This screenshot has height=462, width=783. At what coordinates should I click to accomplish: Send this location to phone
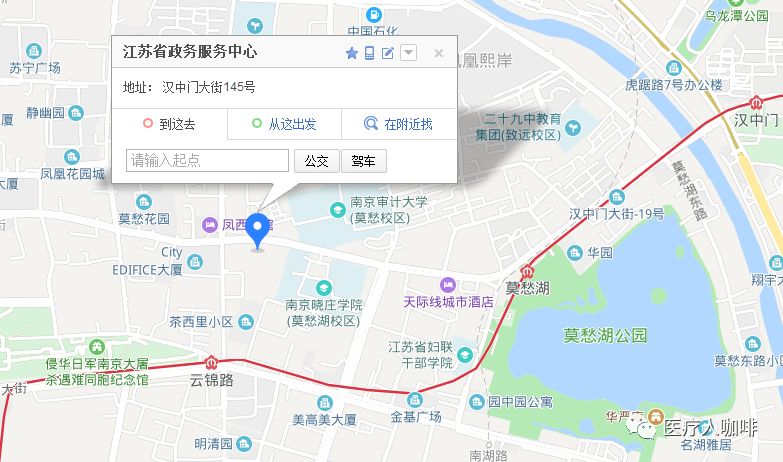click(369, 53)
